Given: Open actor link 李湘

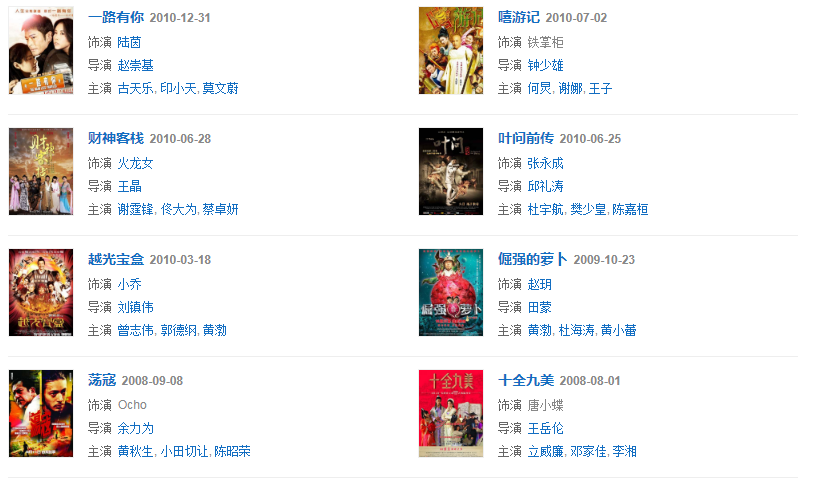Looking at the screenshot, I should pyautogui.click(x=625, y=451).
